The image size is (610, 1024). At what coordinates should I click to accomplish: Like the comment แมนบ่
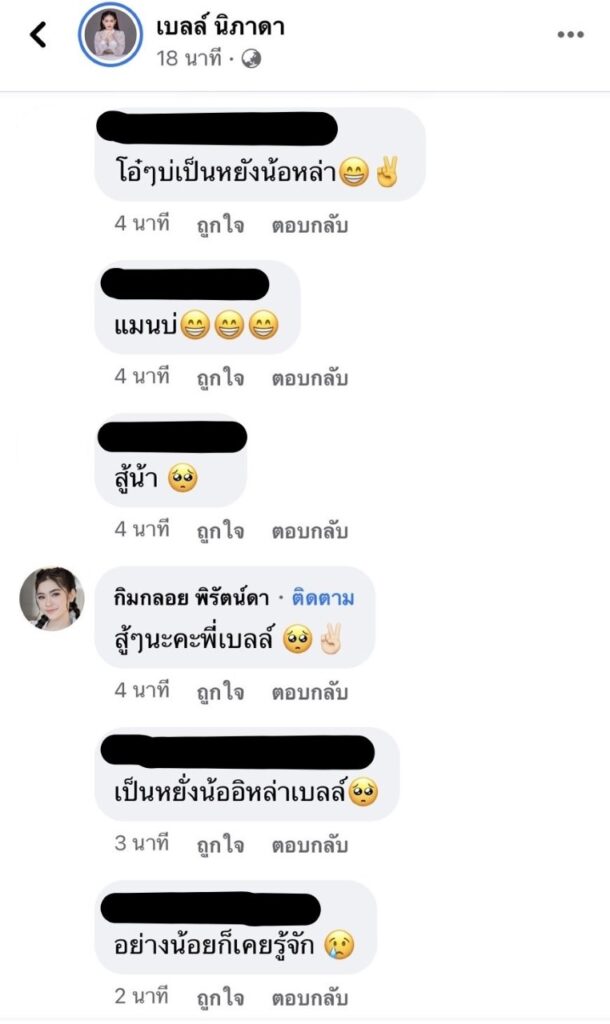pyautogui.click(x=220, y=378)
